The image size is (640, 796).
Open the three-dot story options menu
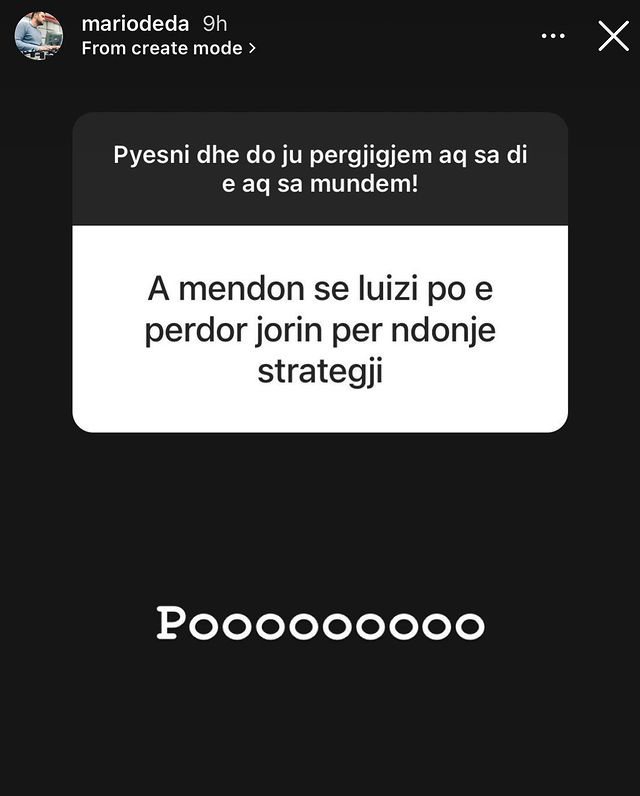(x=553, y=36)
